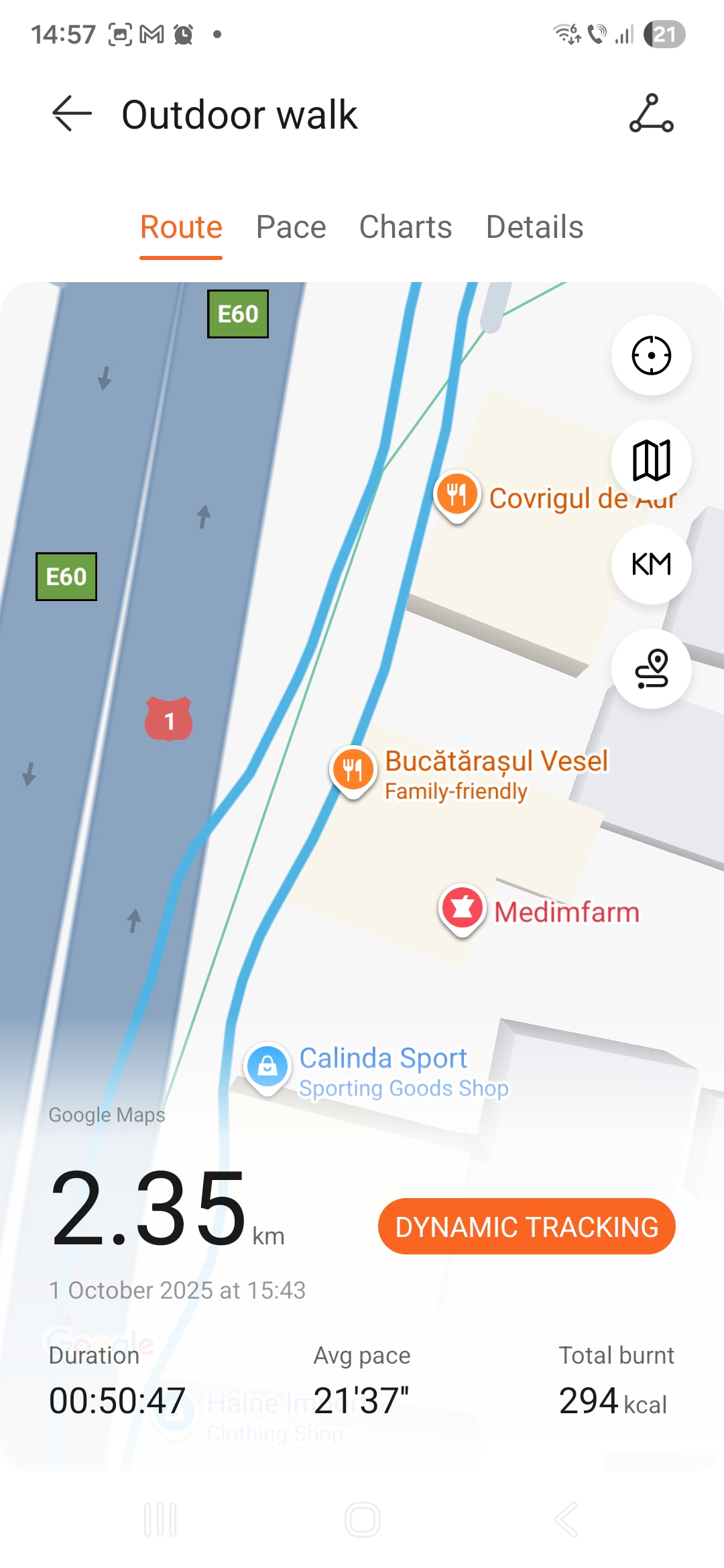Open Bucătărașul Vesel restaurant marker

click(353, 771)
